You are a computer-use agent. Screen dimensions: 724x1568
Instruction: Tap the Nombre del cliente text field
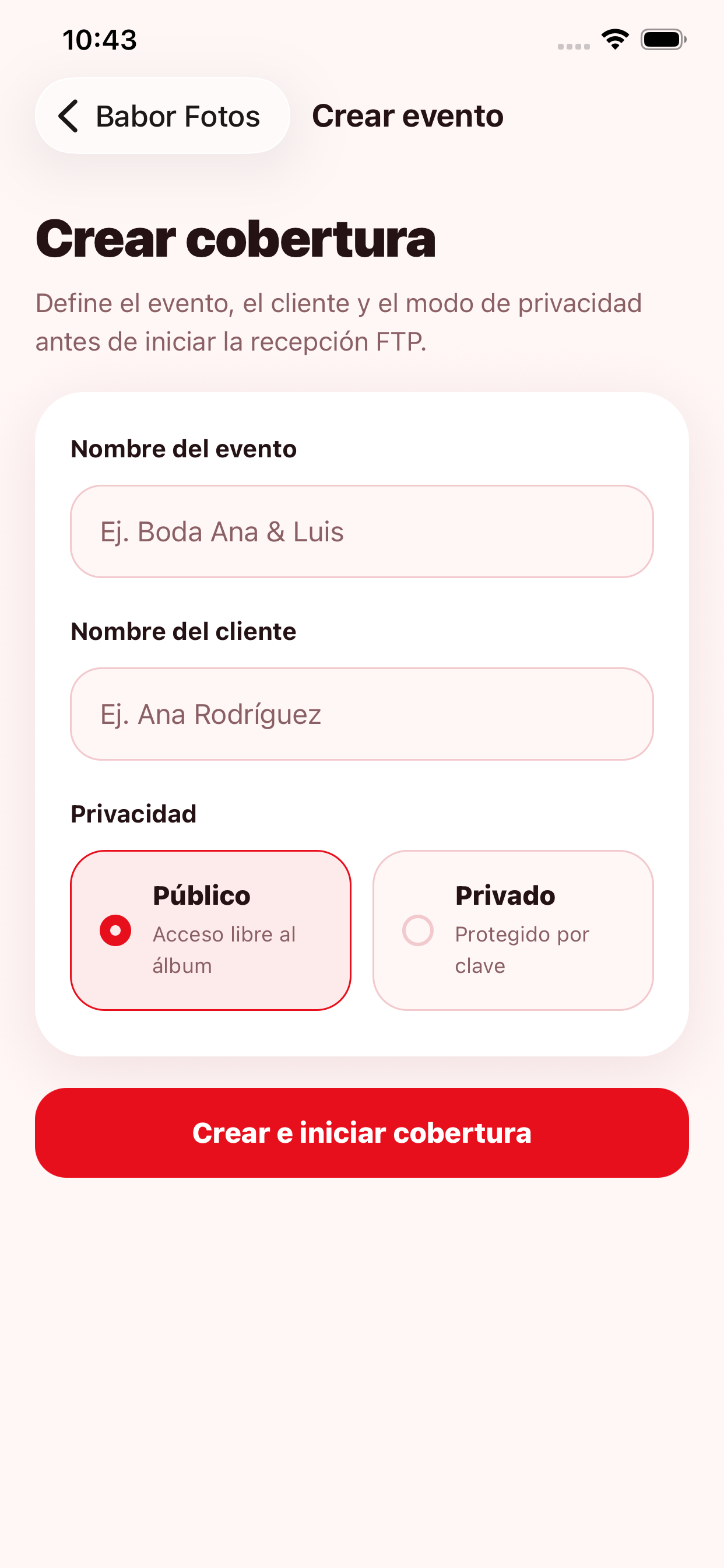click(x=362, y=714)
